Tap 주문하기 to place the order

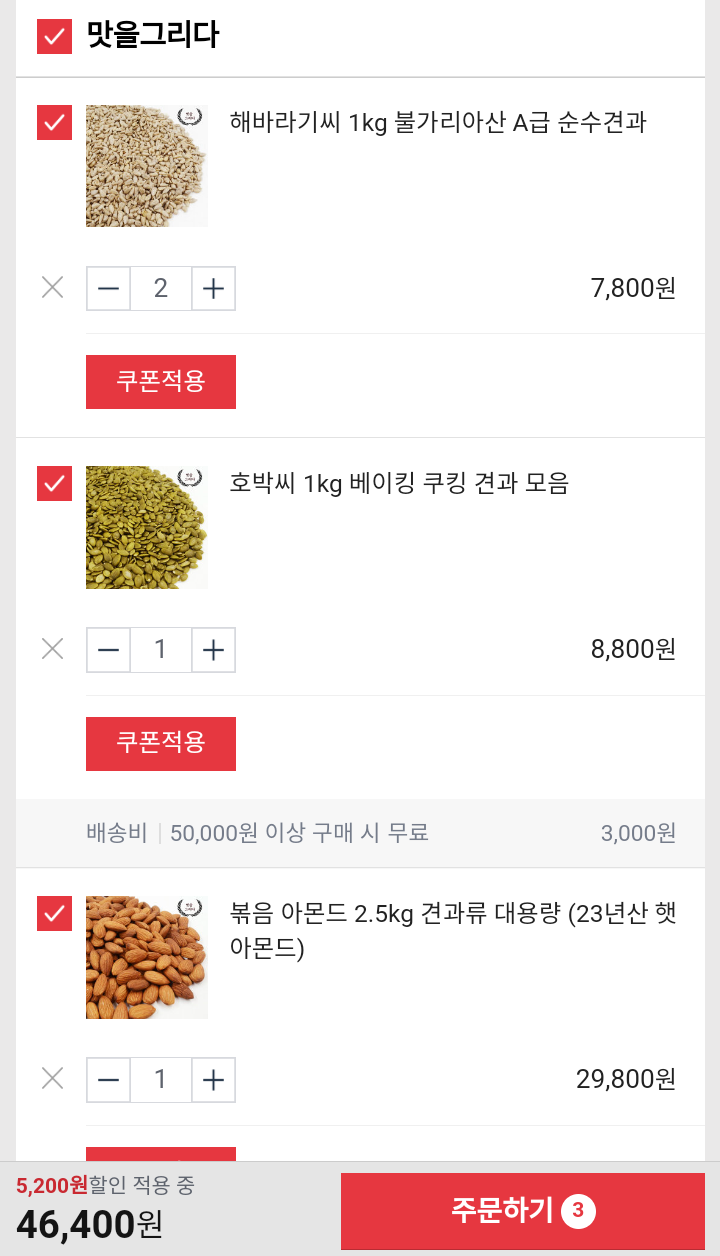click(x=523, y=1211)
